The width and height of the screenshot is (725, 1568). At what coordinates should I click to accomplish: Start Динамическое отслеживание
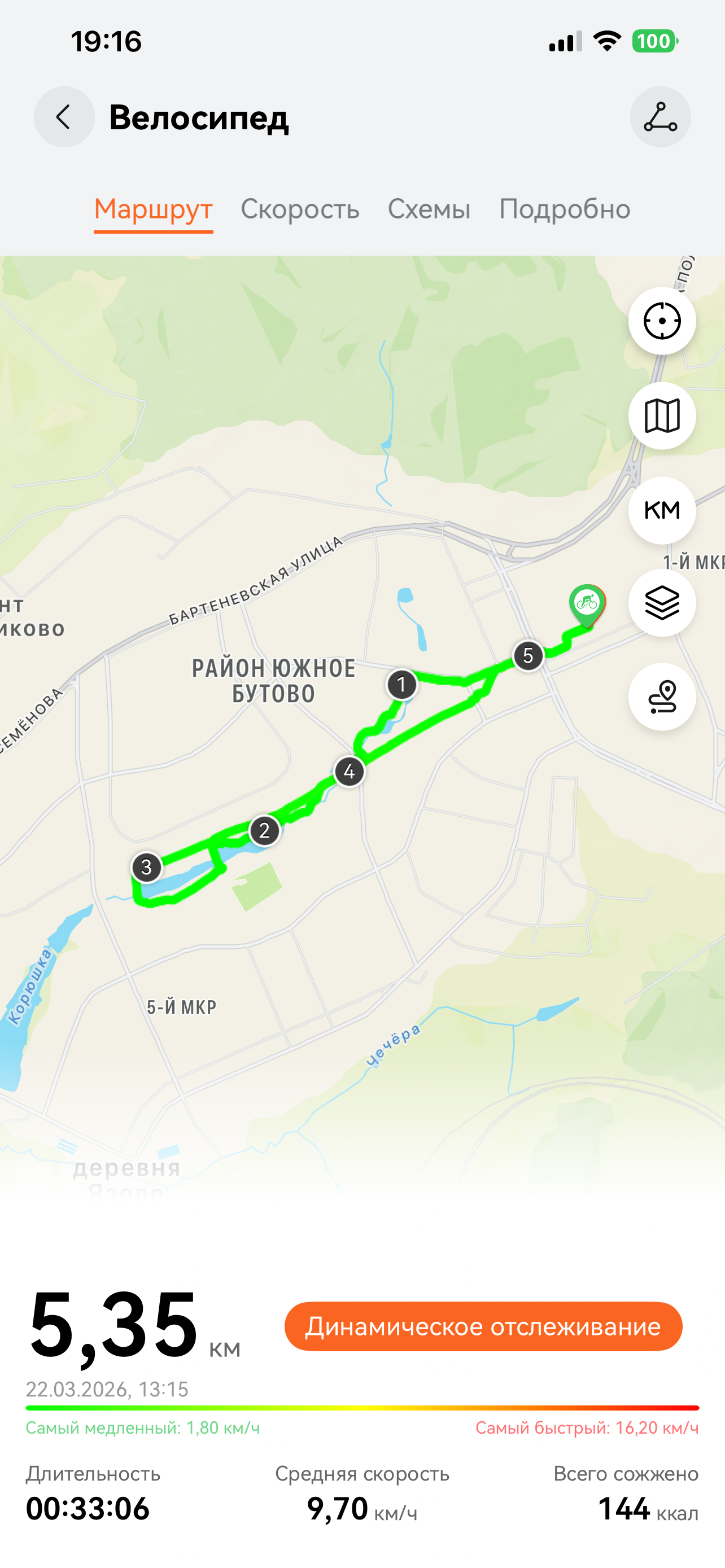(483, 1326)
